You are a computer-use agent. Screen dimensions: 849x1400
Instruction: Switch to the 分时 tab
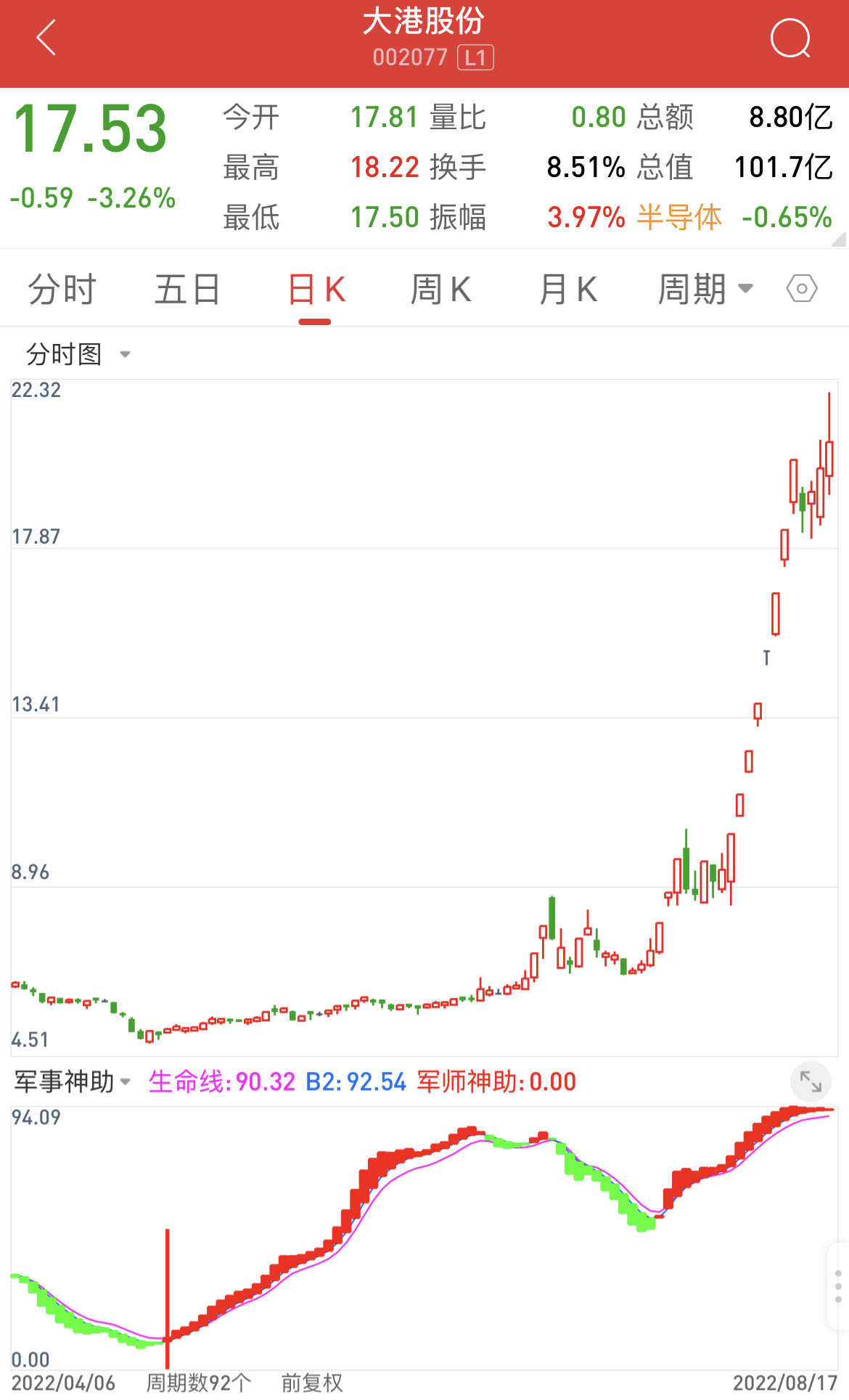(62, 290)
